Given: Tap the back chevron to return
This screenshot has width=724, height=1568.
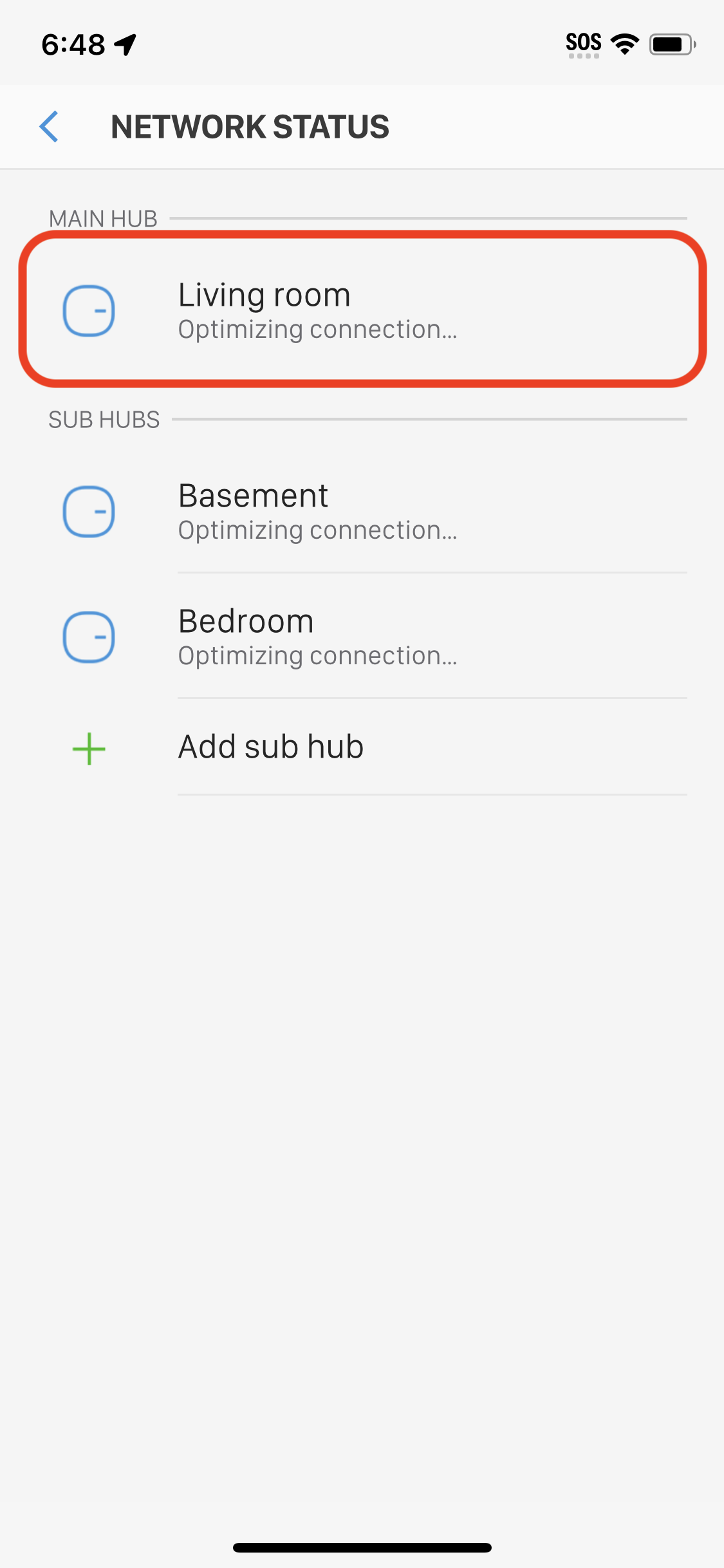Looking at the screenshot, I should (x=50, y=126).
